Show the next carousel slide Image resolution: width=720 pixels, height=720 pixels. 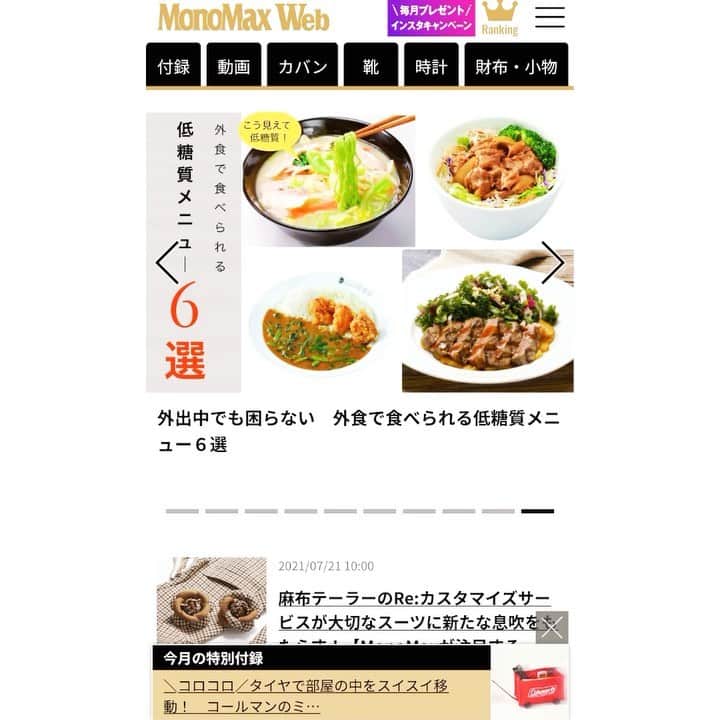(x=552, y=263)
